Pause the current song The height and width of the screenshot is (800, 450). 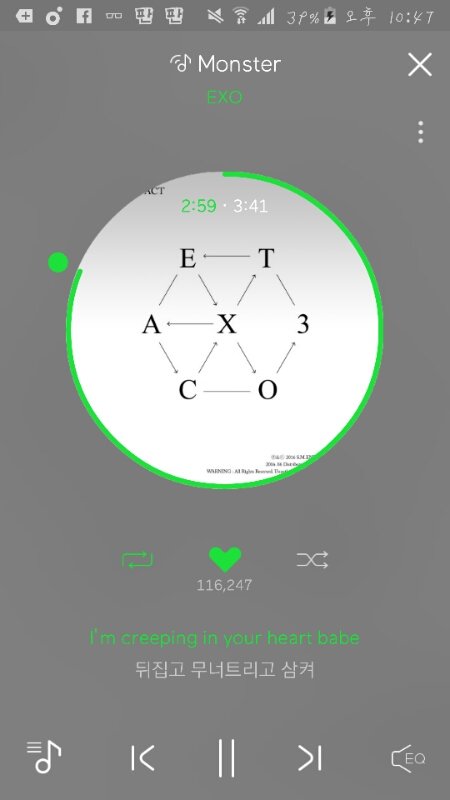pyautogui.click(x=226, y=758)
